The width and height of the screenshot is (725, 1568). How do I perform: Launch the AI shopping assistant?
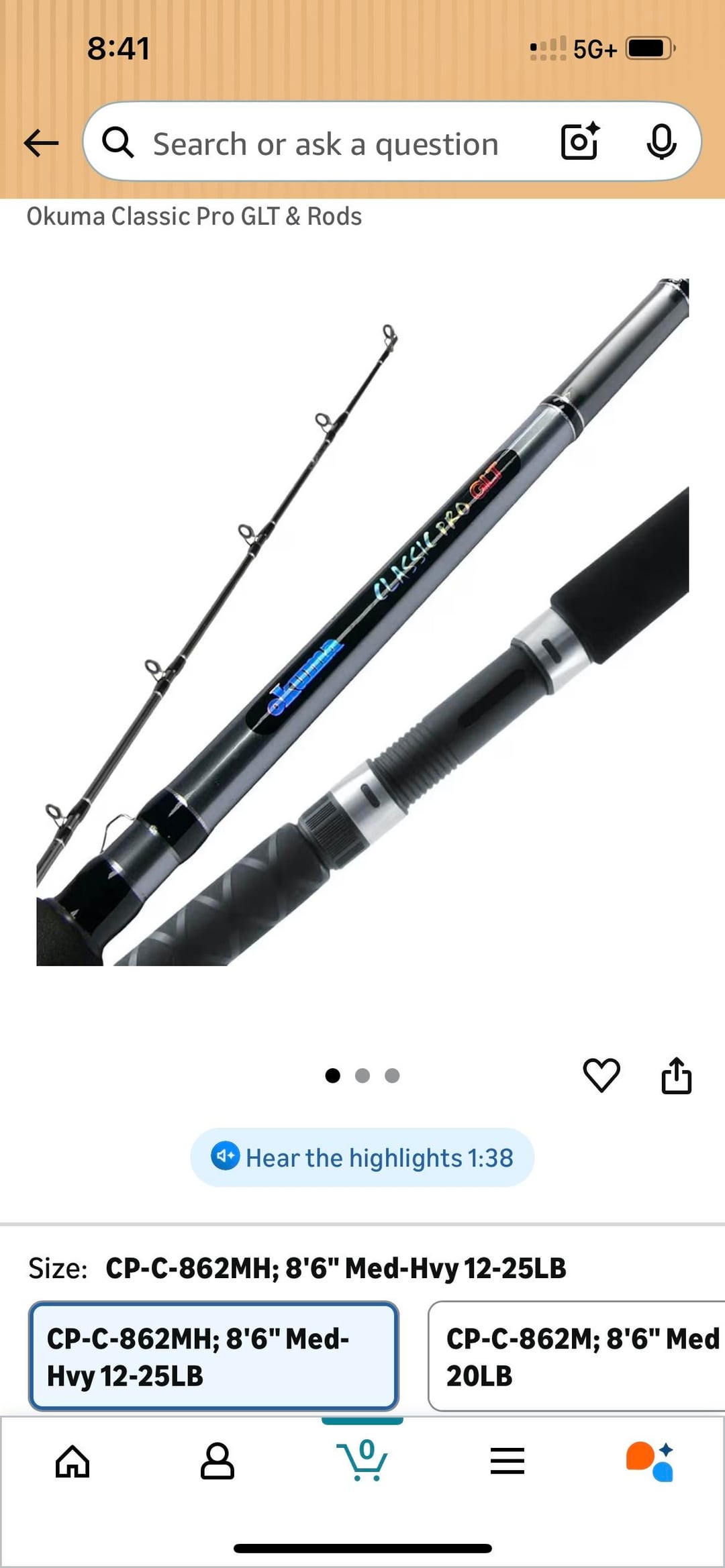650,1461
